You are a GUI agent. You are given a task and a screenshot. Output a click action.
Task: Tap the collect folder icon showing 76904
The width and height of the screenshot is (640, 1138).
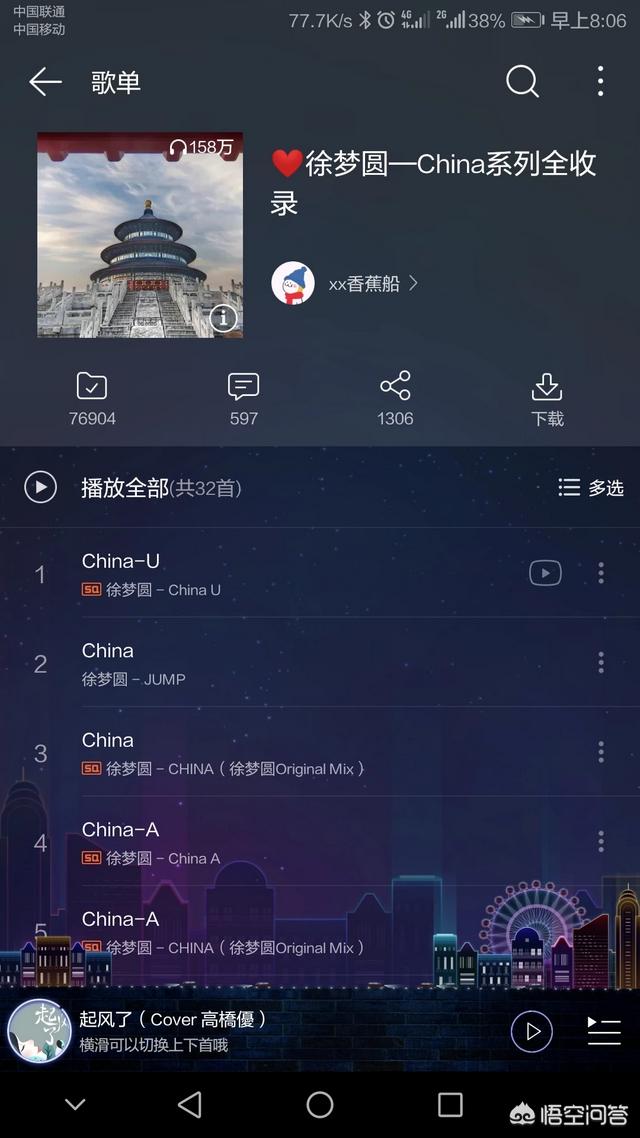[x=92, y=398]
